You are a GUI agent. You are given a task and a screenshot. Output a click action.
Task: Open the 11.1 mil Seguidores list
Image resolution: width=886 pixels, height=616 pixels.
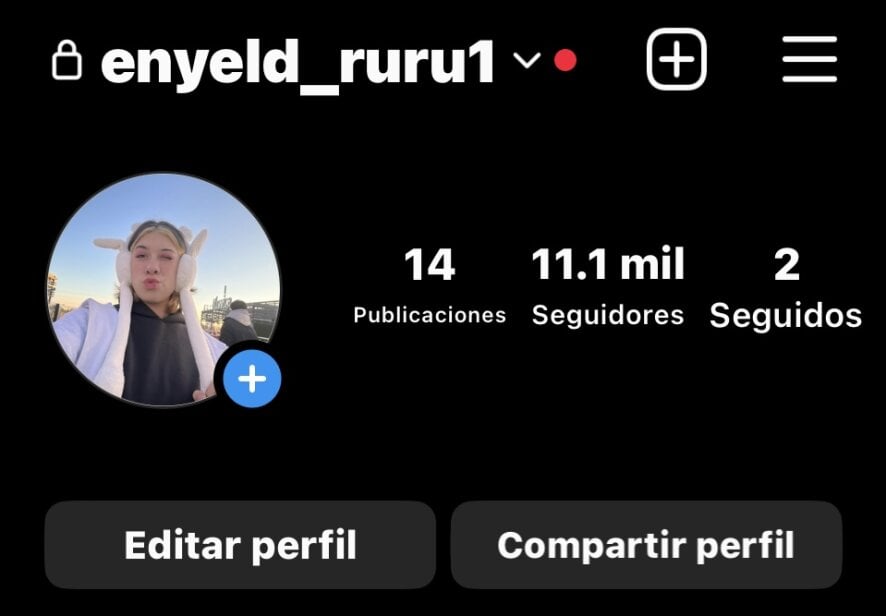(x=608, y=286)
